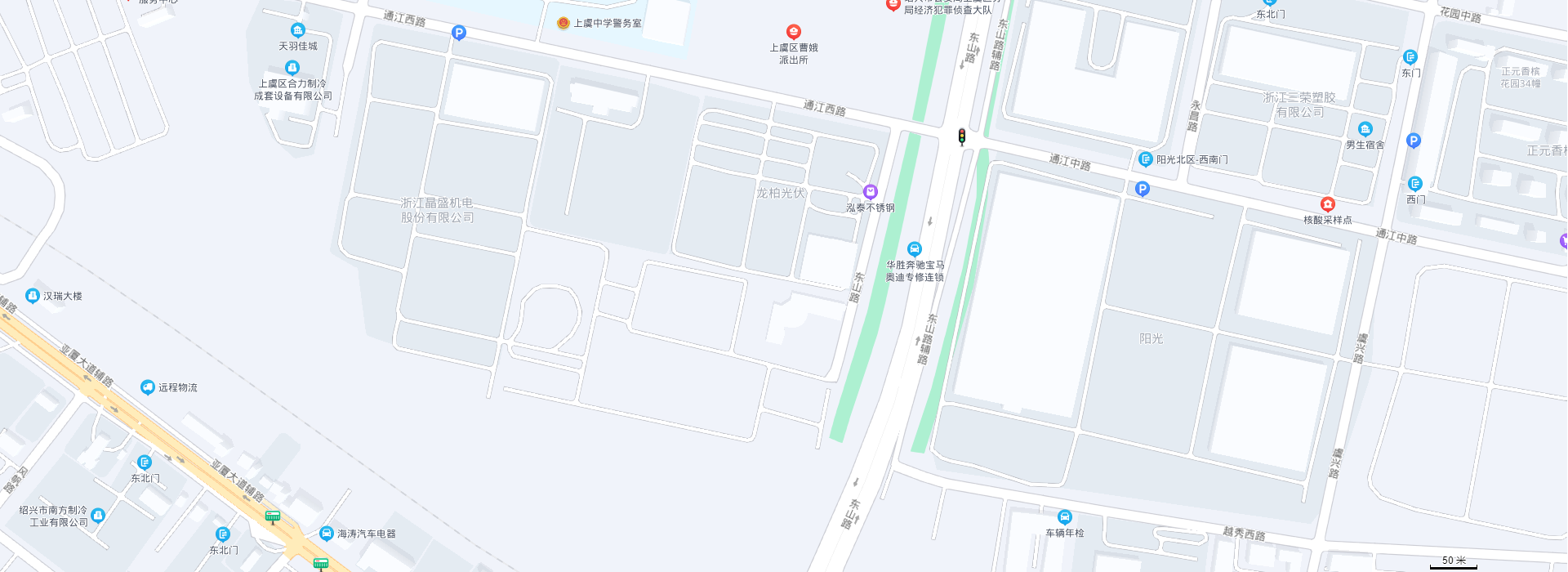Select the 绍兴市南方制冷工业有限公司 marker
Viewport: 1568px width, 572px height.
tap(98, 516)
